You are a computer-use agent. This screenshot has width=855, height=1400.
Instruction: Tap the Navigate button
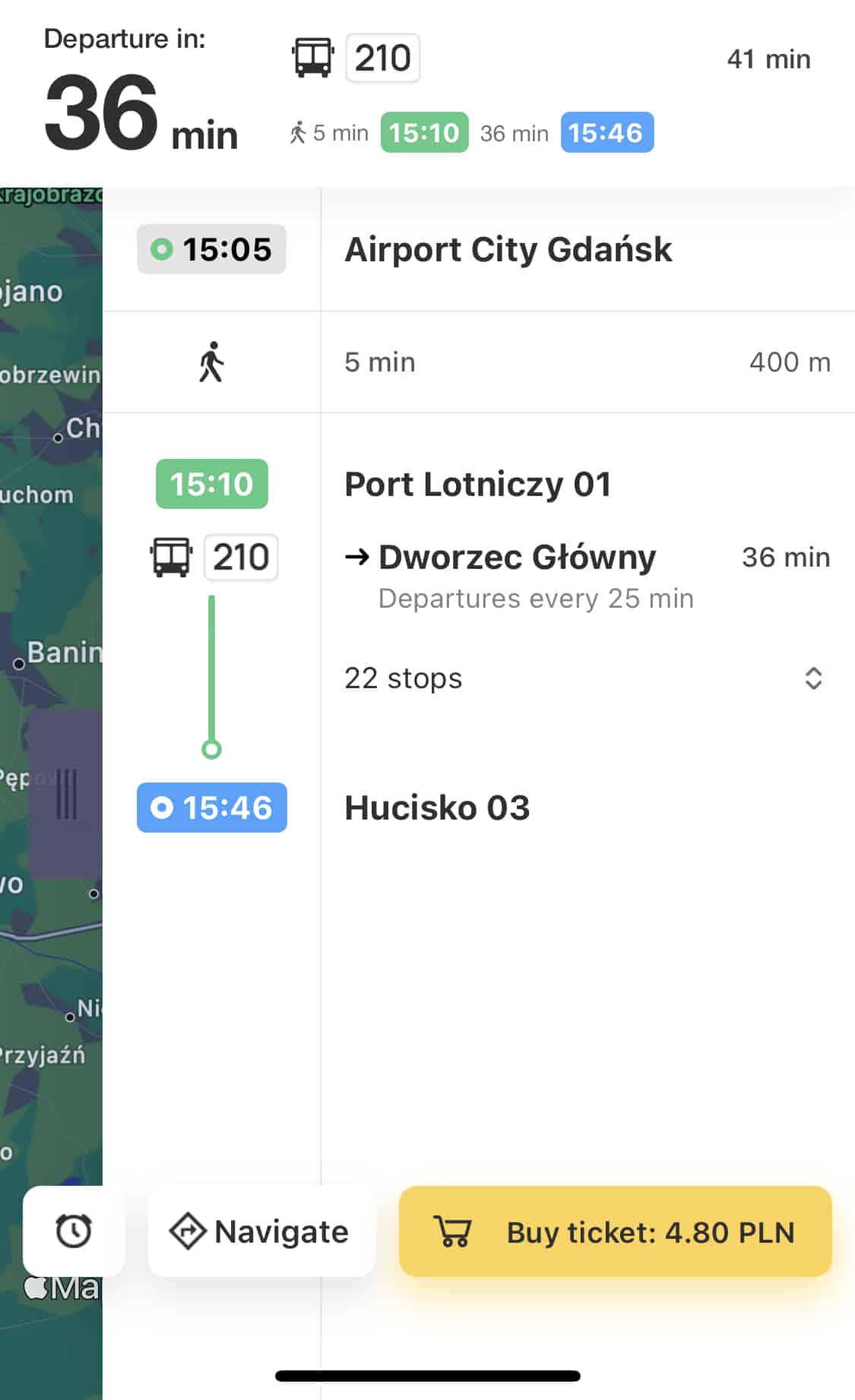[261, 1231]
